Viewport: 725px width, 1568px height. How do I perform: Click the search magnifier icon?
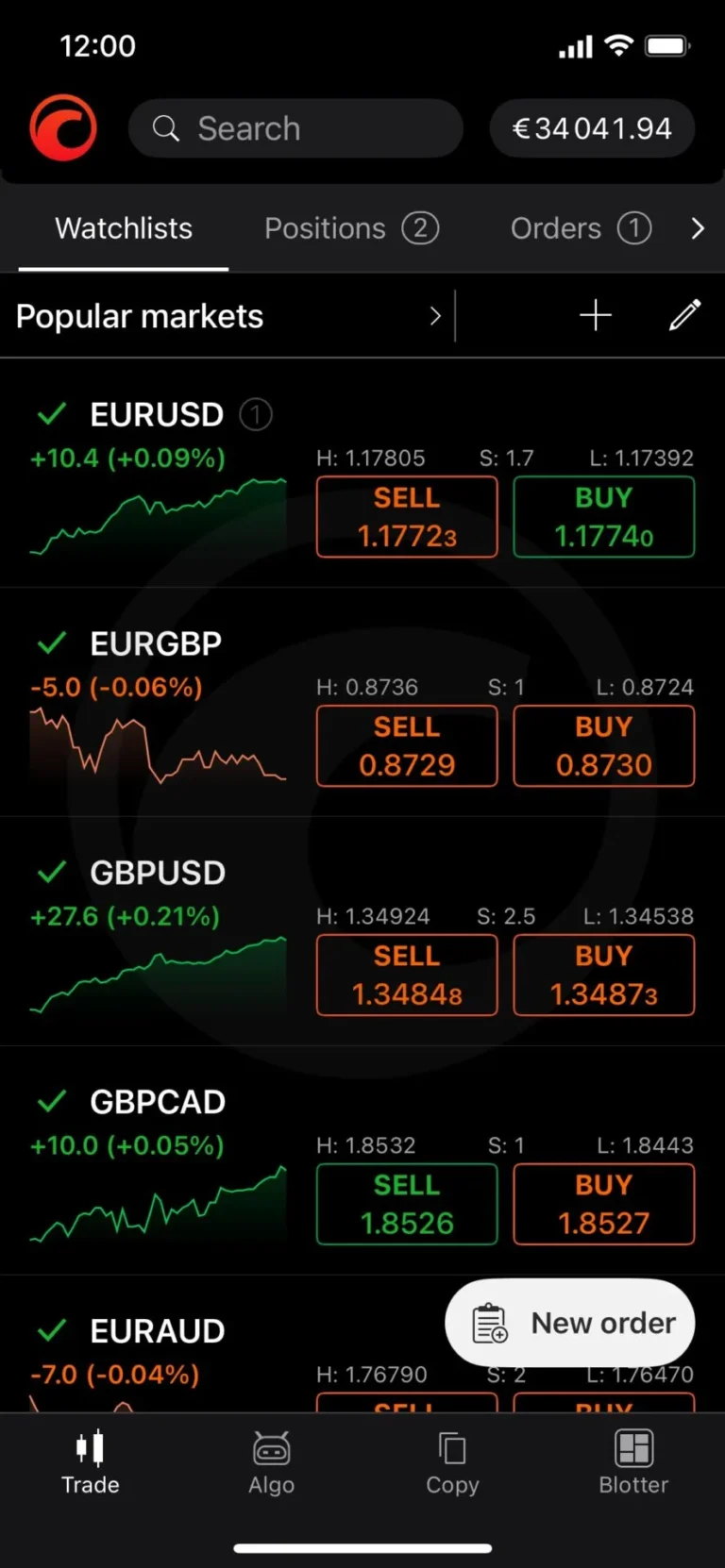[x=166, y=128]
